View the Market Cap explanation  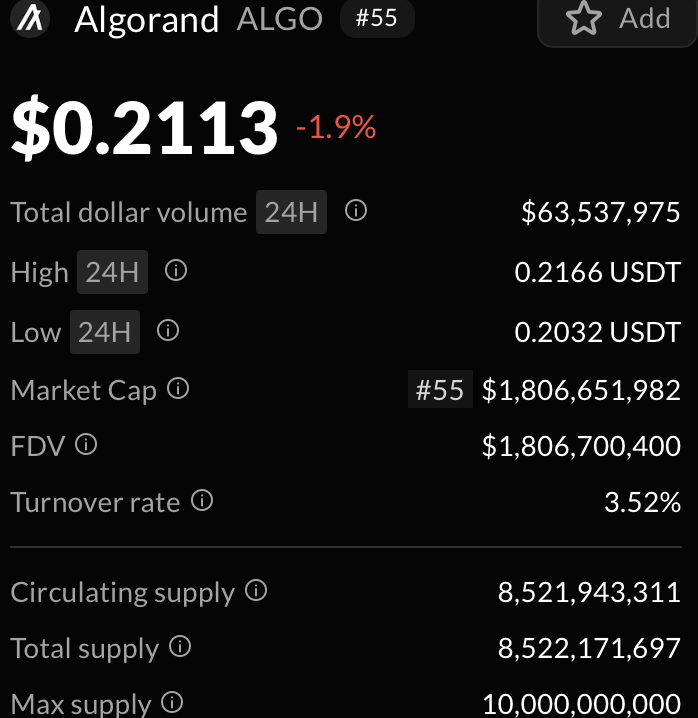178,389
